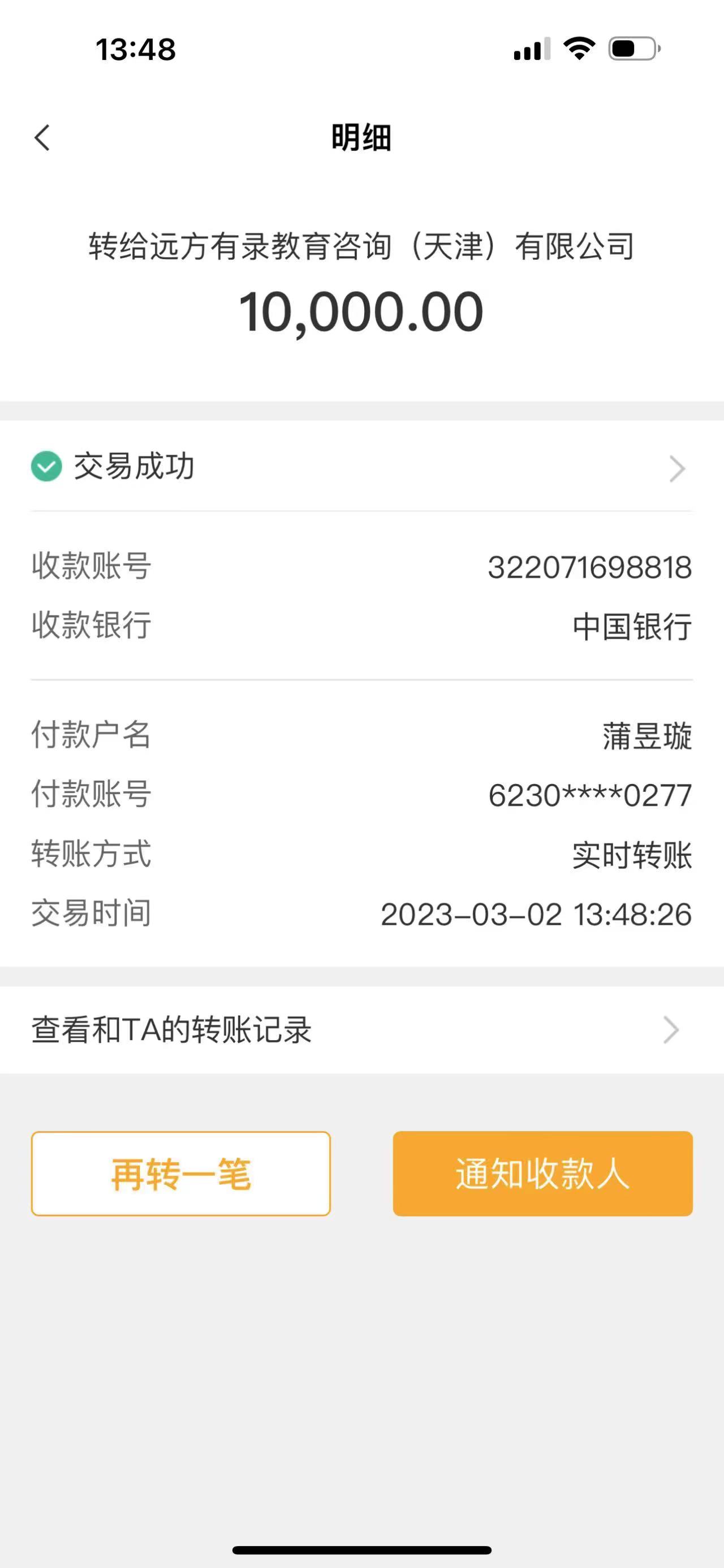Open 查看和TA的转账记录 transfer history
This screenshot has height=1568, width=724.
click(360, 1030)
